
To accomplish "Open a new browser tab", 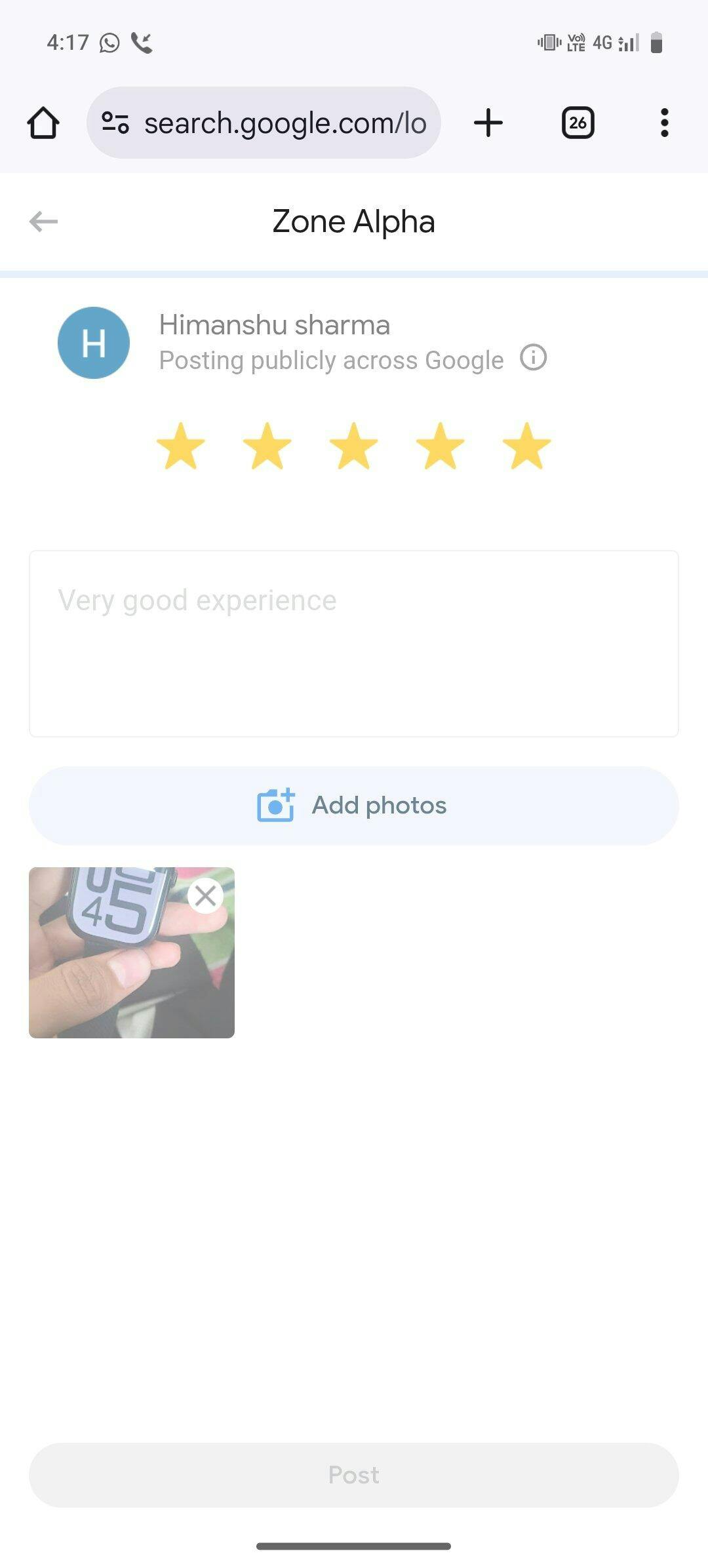I will pos(488,123).
